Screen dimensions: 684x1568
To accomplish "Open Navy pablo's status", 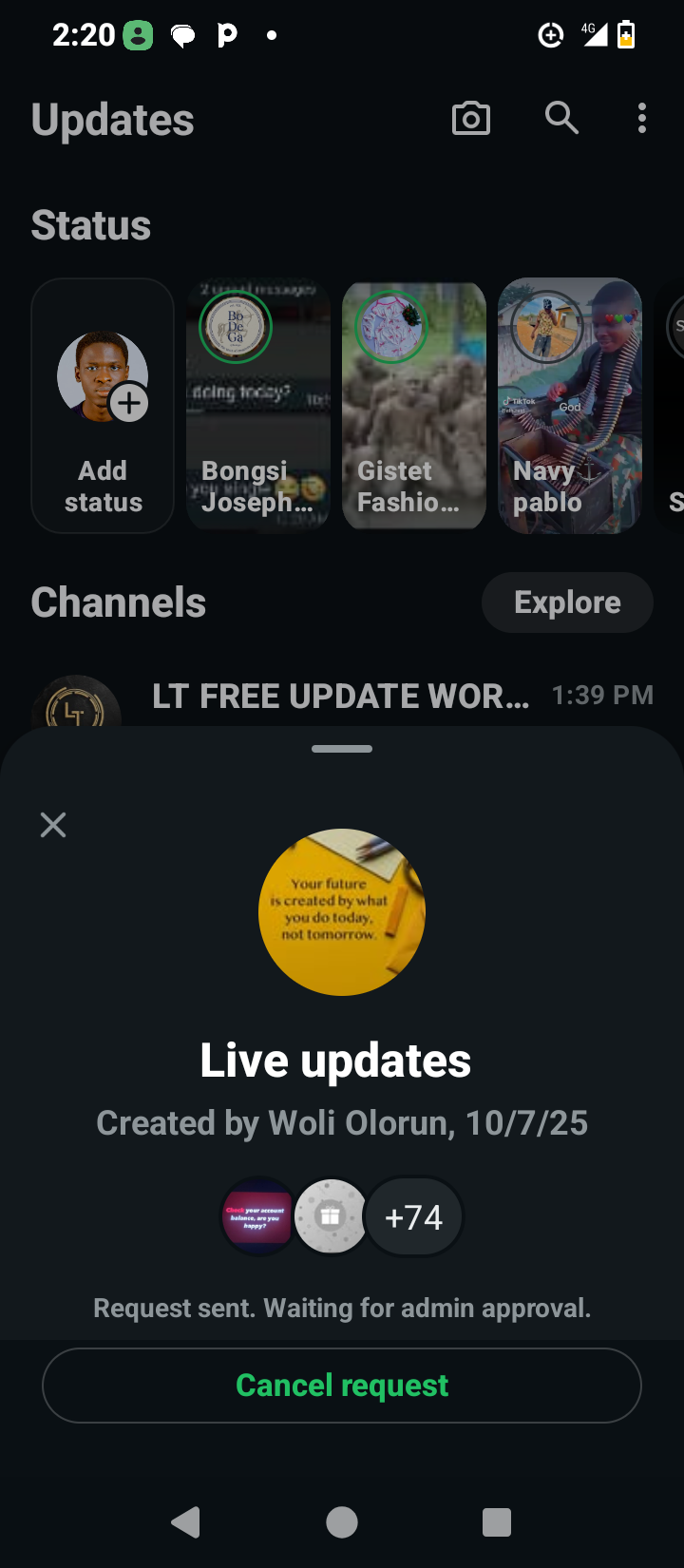I will [570, 406].
